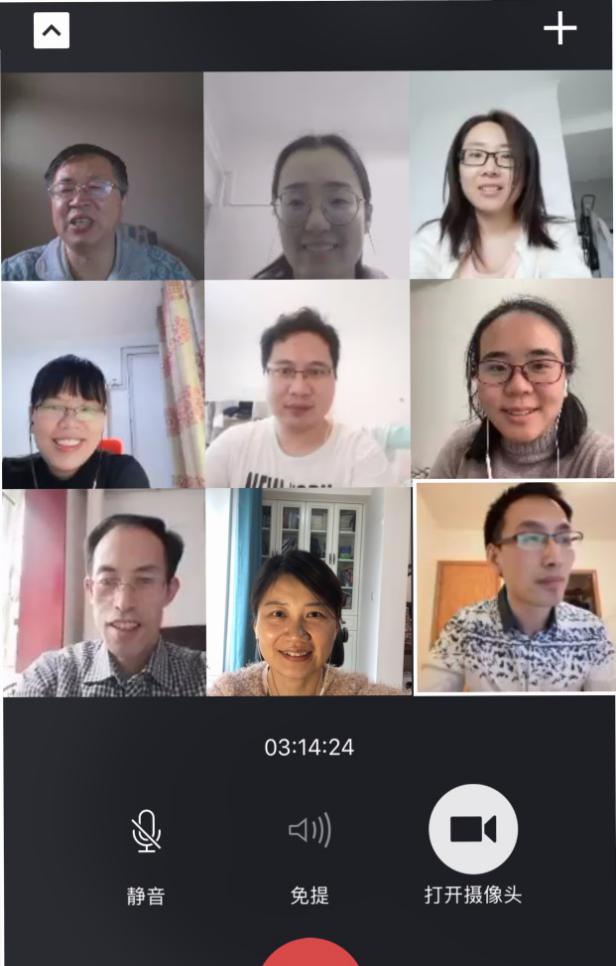Mute the microphone (静音)

[146, 831]
